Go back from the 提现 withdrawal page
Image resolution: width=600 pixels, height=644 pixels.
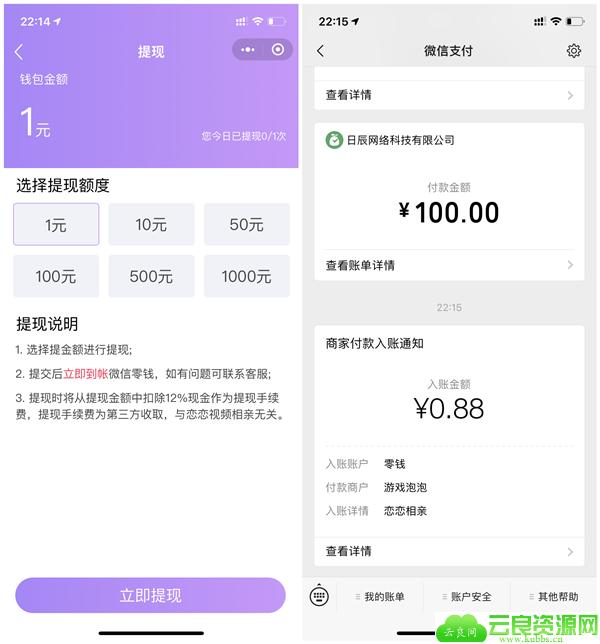19,52
